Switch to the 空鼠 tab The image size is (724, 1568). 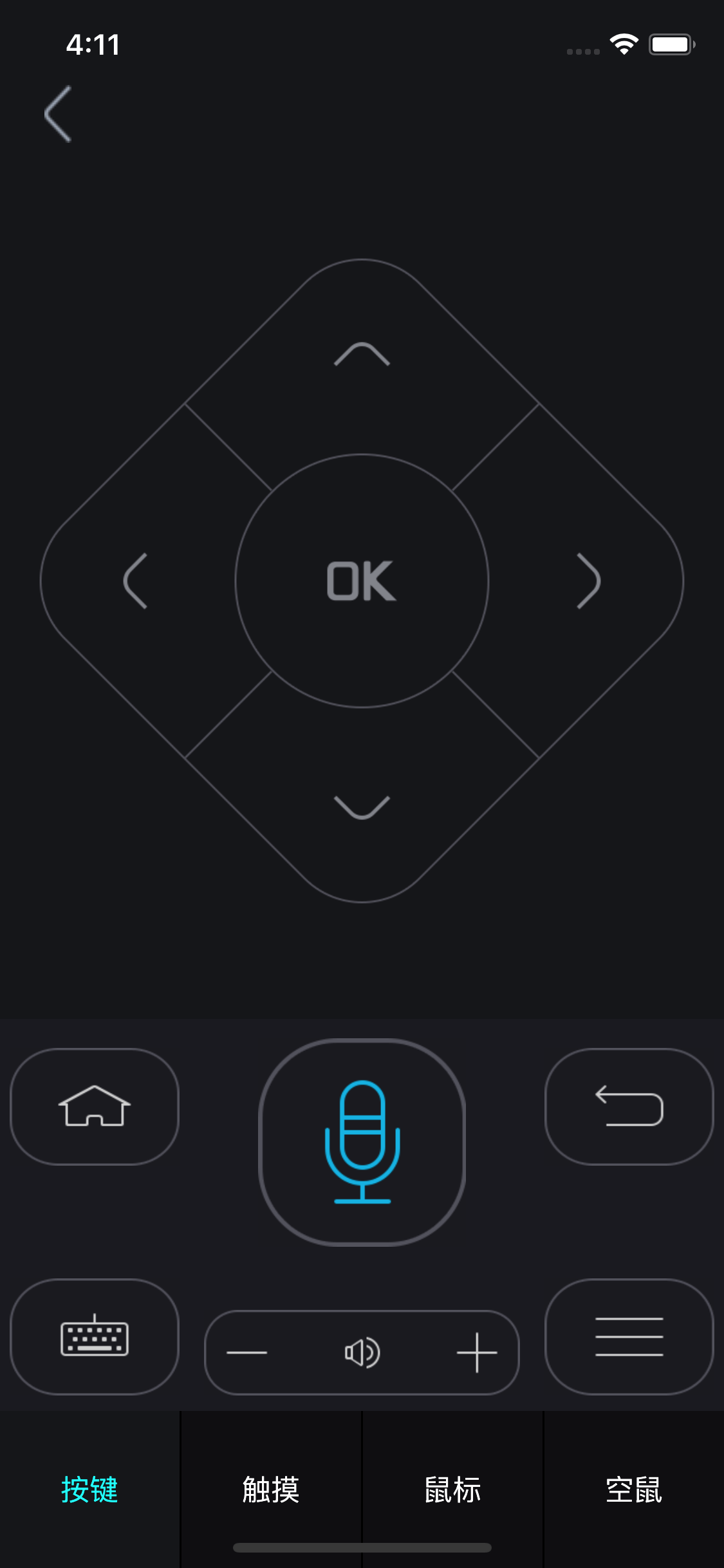tap(634, 1489)
